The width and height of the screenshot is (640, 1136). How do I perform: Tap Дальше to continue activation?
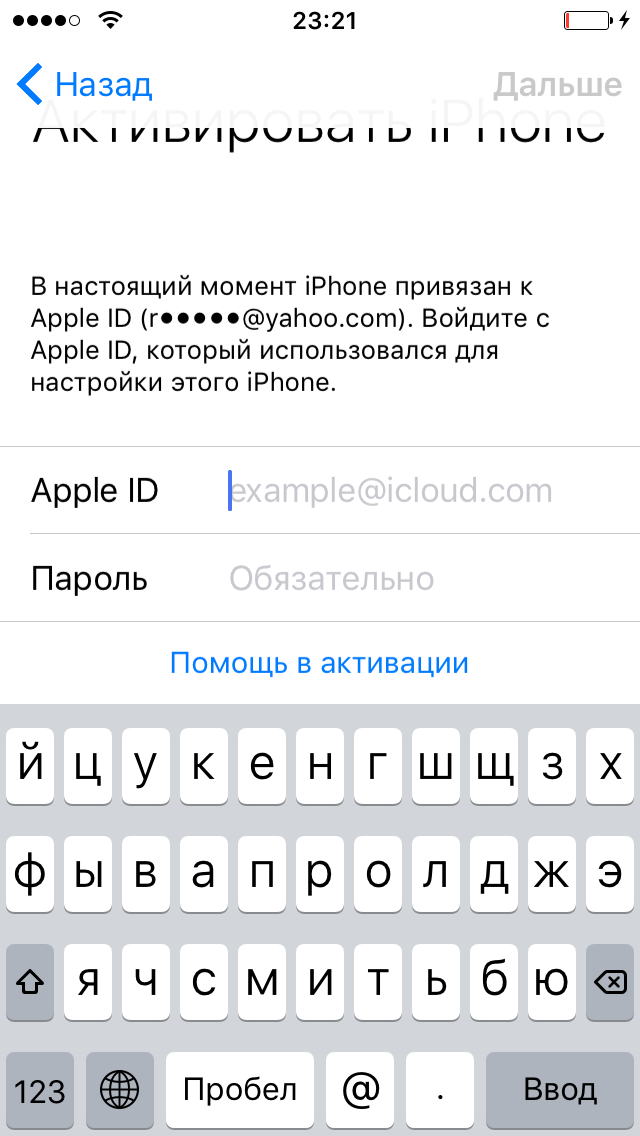[x=557, y=85]
